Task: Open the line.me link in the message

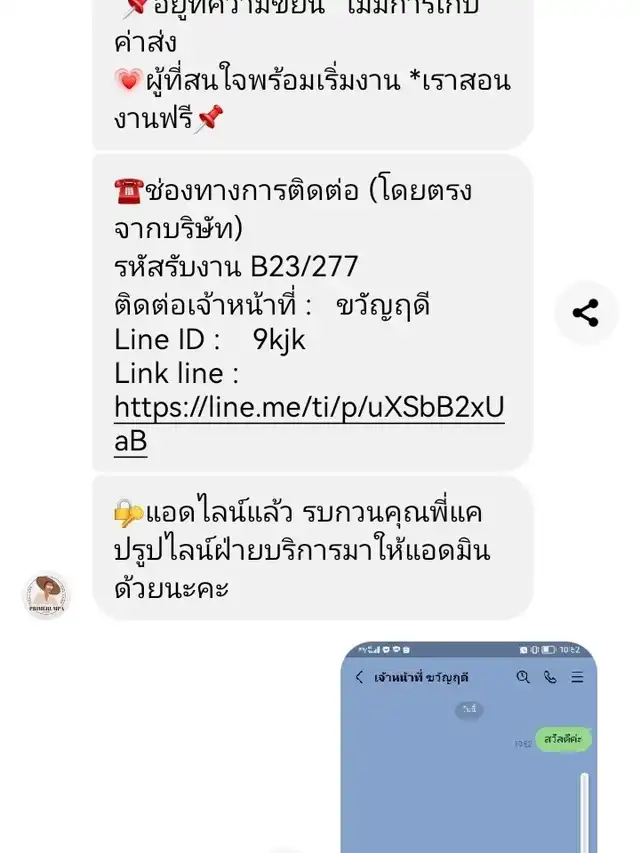Action: pyautogui.click(x=308, y=408)
